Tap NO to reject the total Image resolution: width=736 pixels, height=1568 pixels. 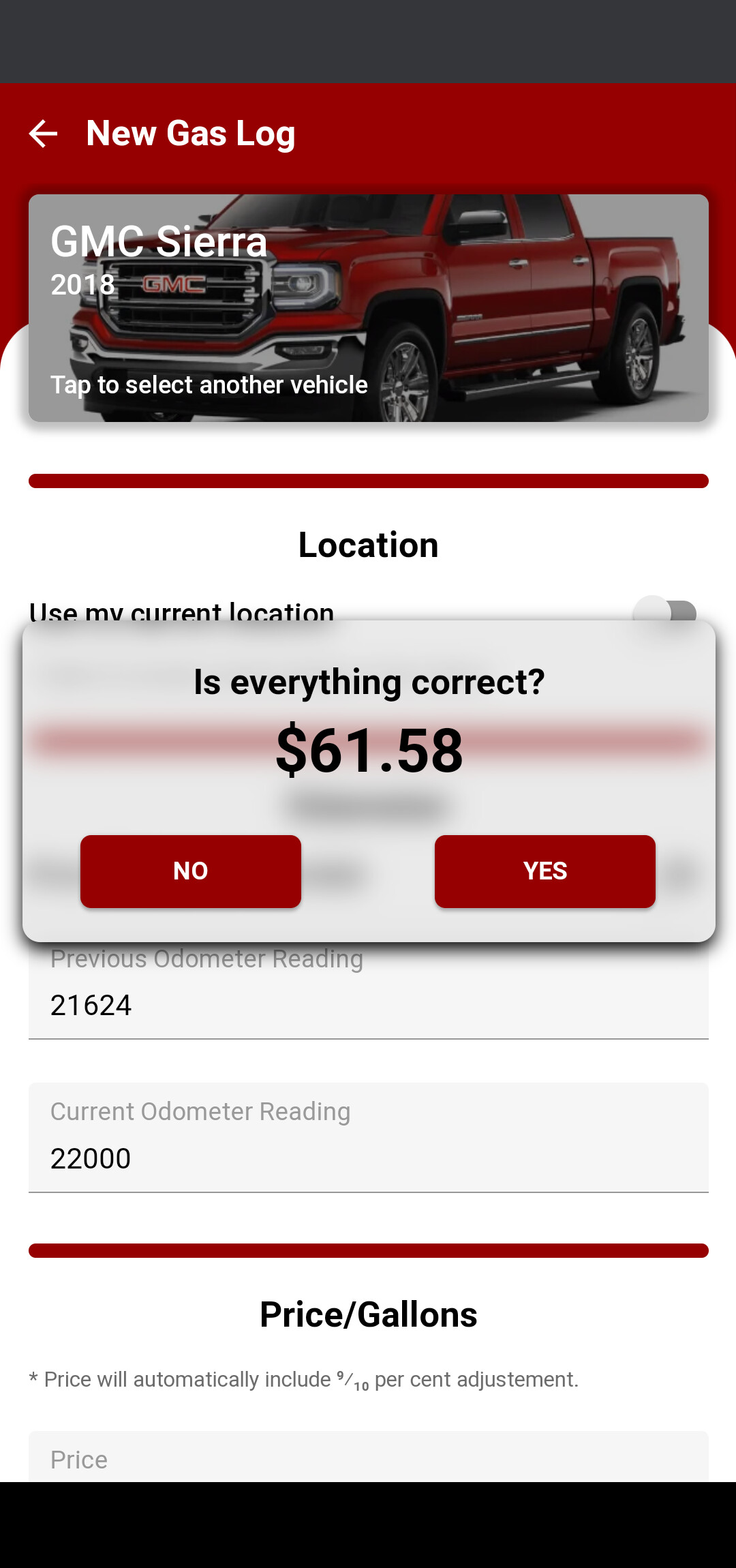pyautogui.click(x=190, y=871)
